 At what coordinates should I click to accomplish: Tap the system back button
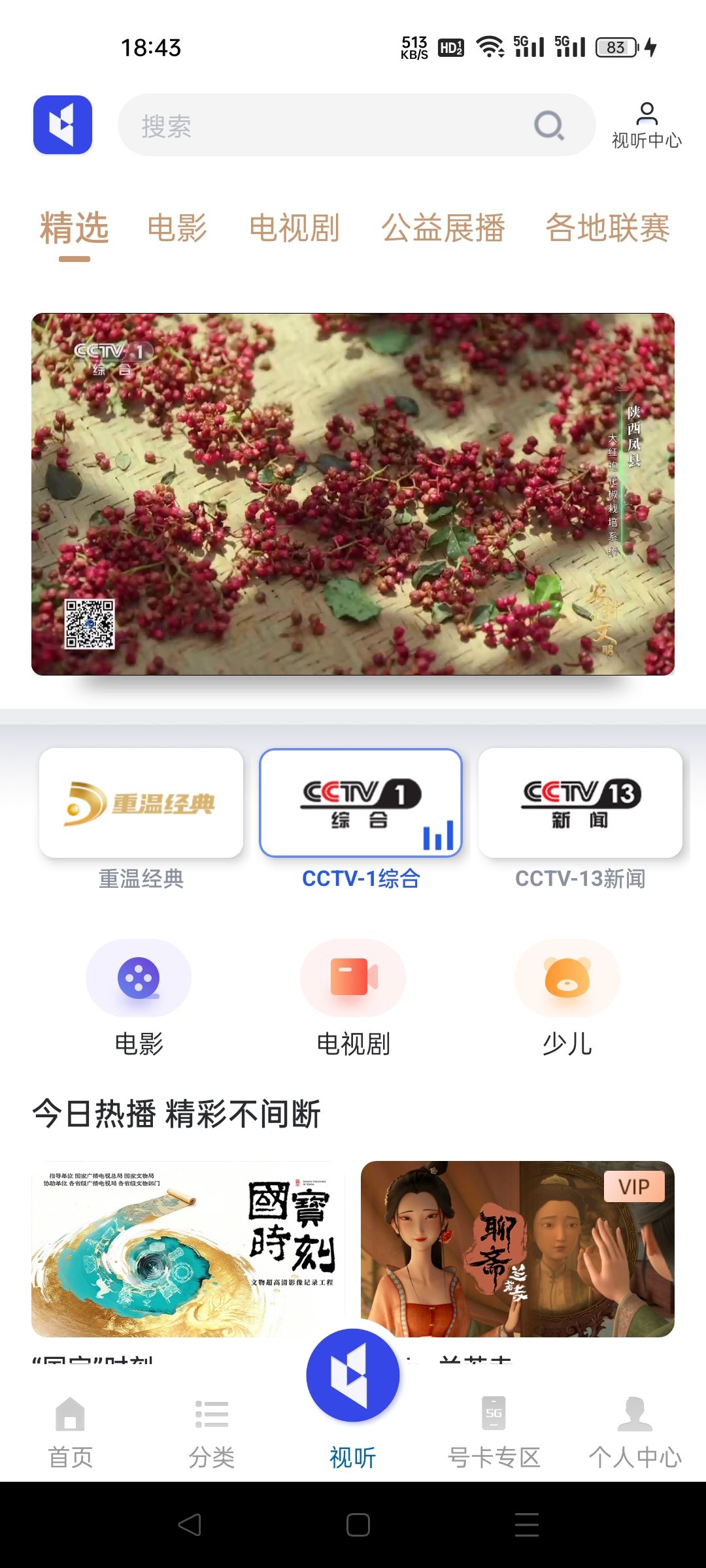(190, 1526)
